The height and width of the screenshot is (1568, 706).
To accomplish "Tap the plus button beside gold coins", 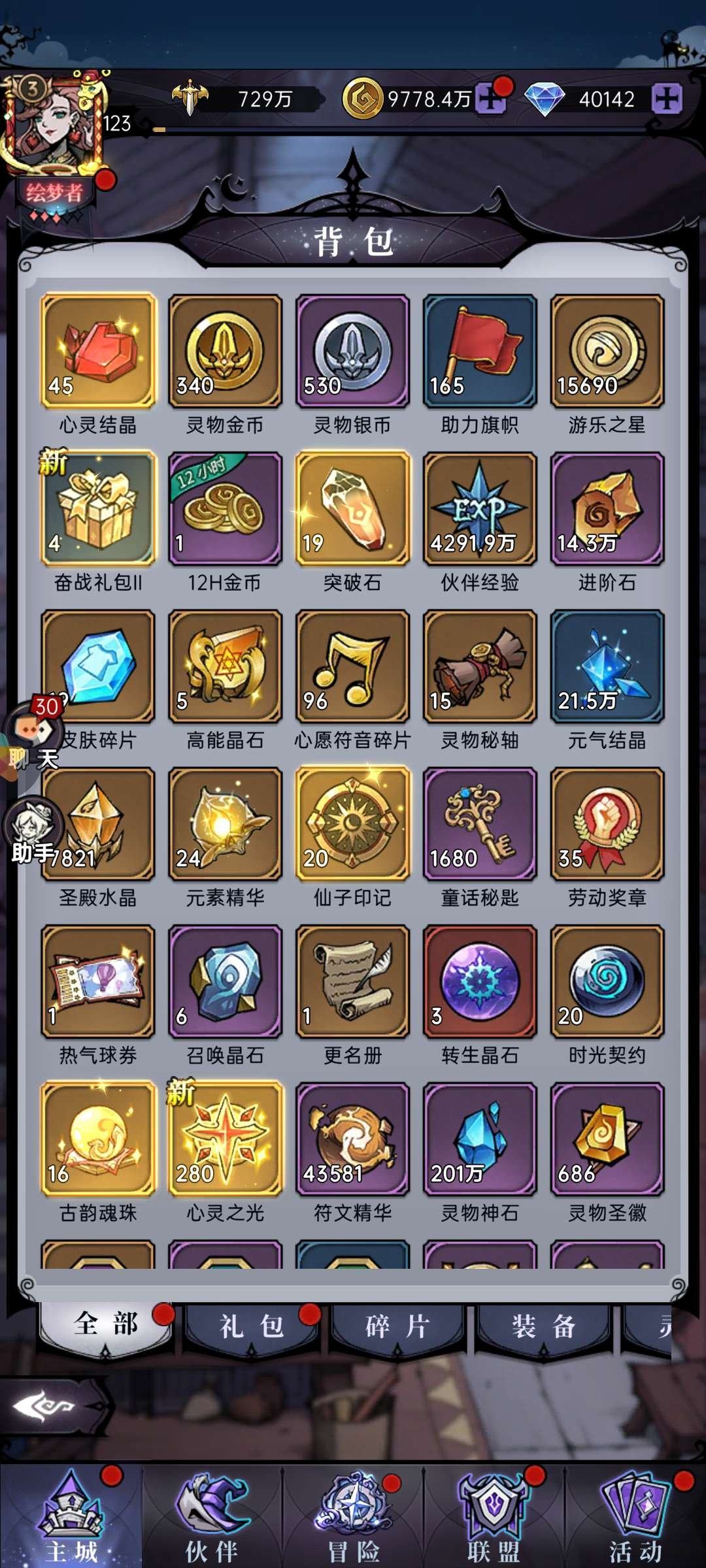I will coord(490,99).
